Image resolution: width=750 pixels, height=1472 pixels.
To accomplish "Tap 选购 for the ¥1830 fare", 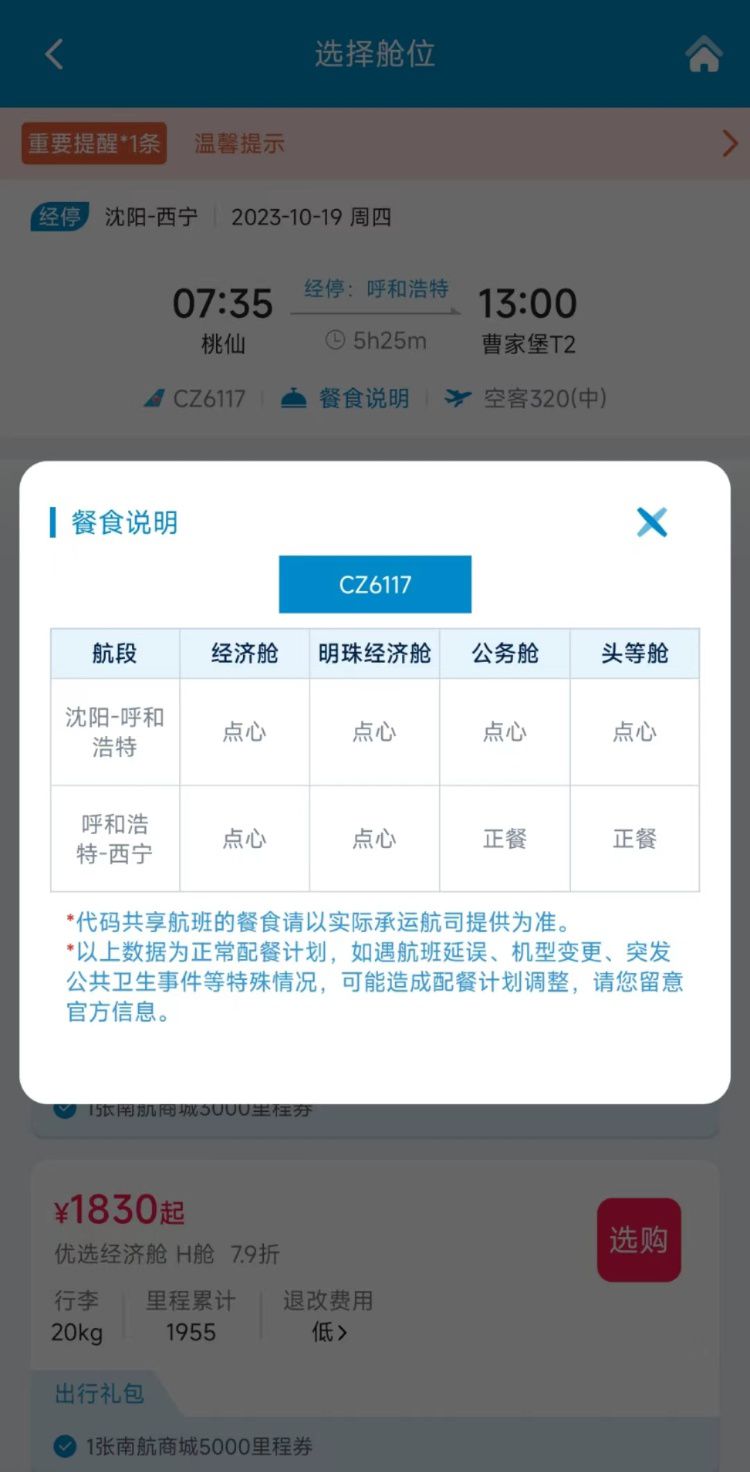I will [x=638, y=1240].
